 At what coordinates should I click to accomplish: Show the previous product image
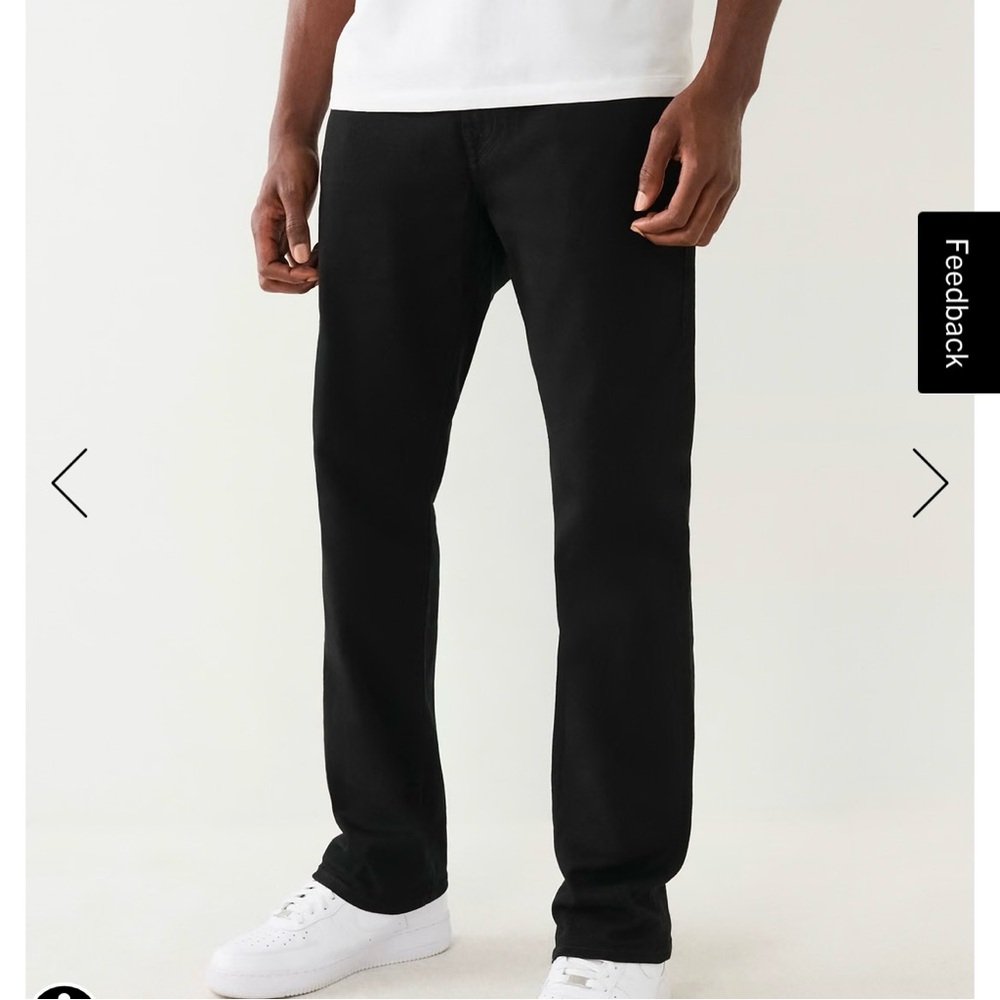click(69, 483)
